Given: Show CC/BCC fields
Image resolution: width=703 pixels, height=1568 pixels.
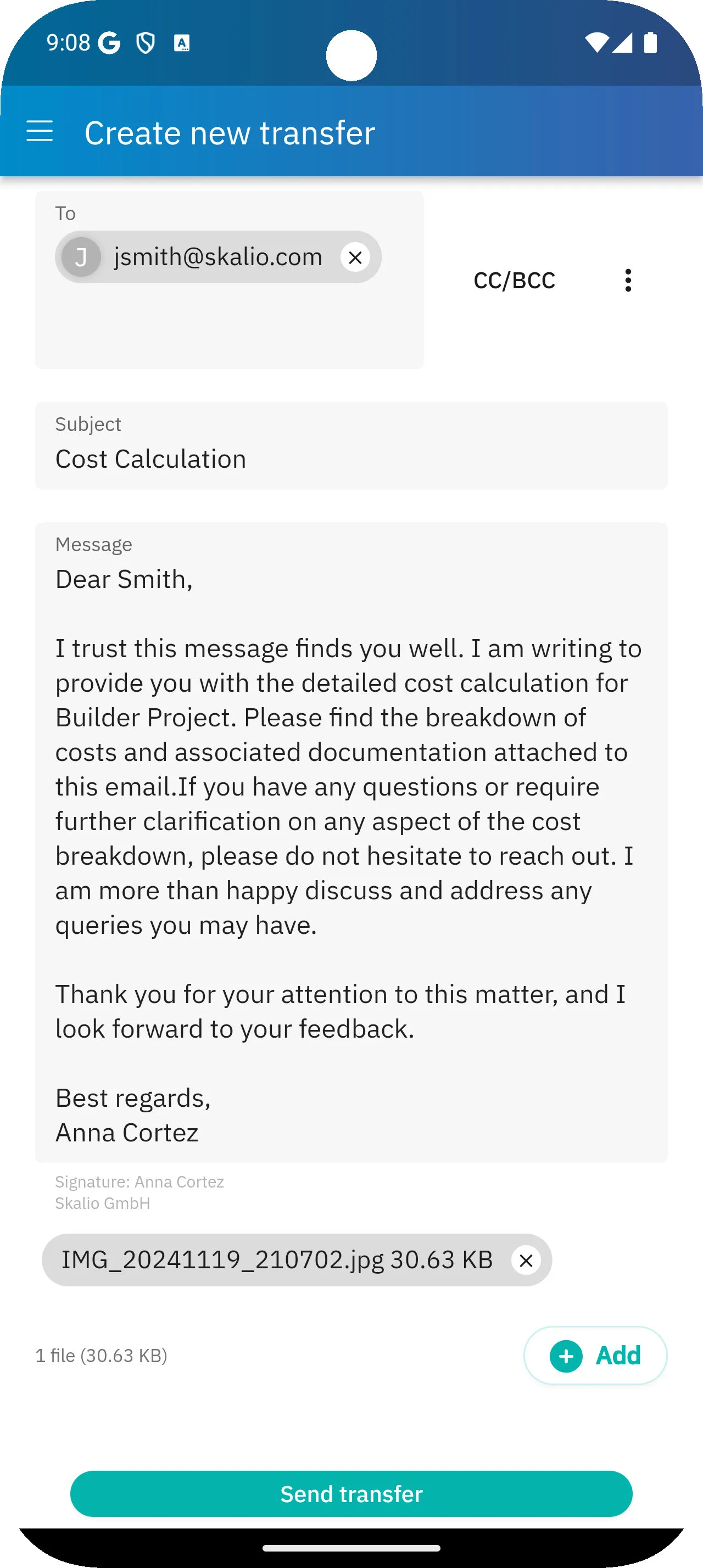Looking at the screenshot, I should point(514,281).
